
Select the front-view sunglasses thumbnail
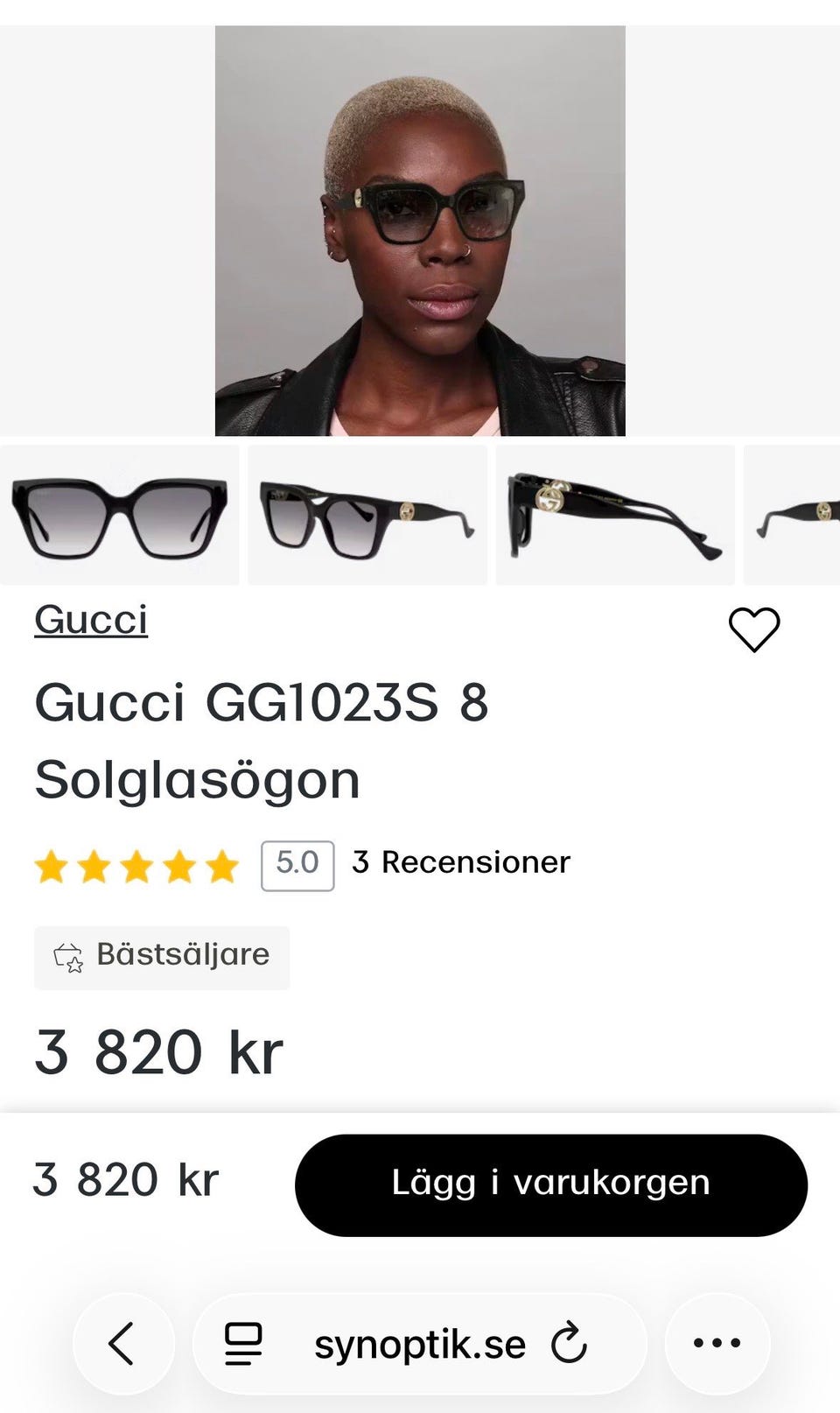coord(120,515)
